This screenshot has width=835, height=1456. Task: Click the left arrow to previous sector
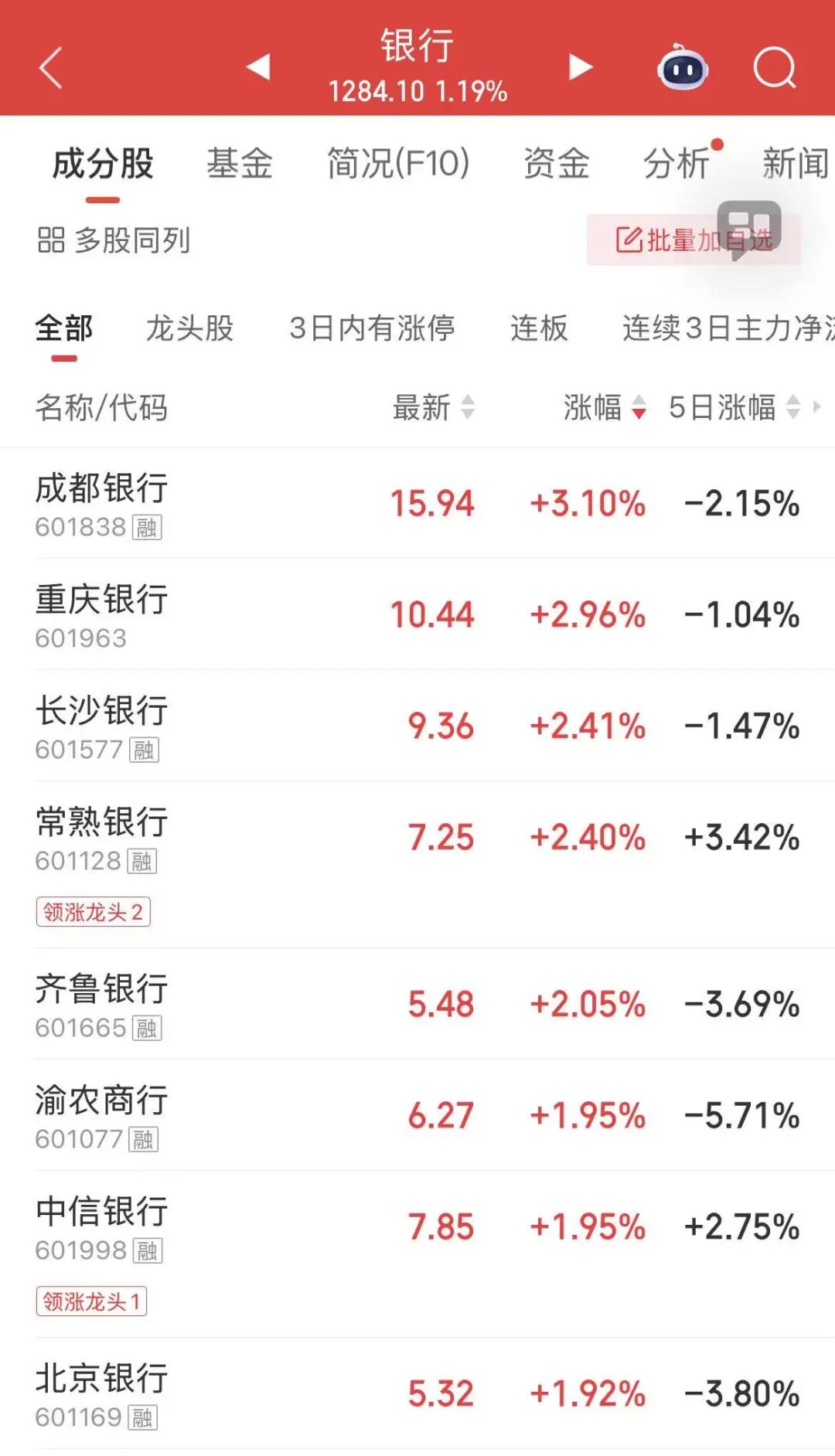click(x=257, y=67)
